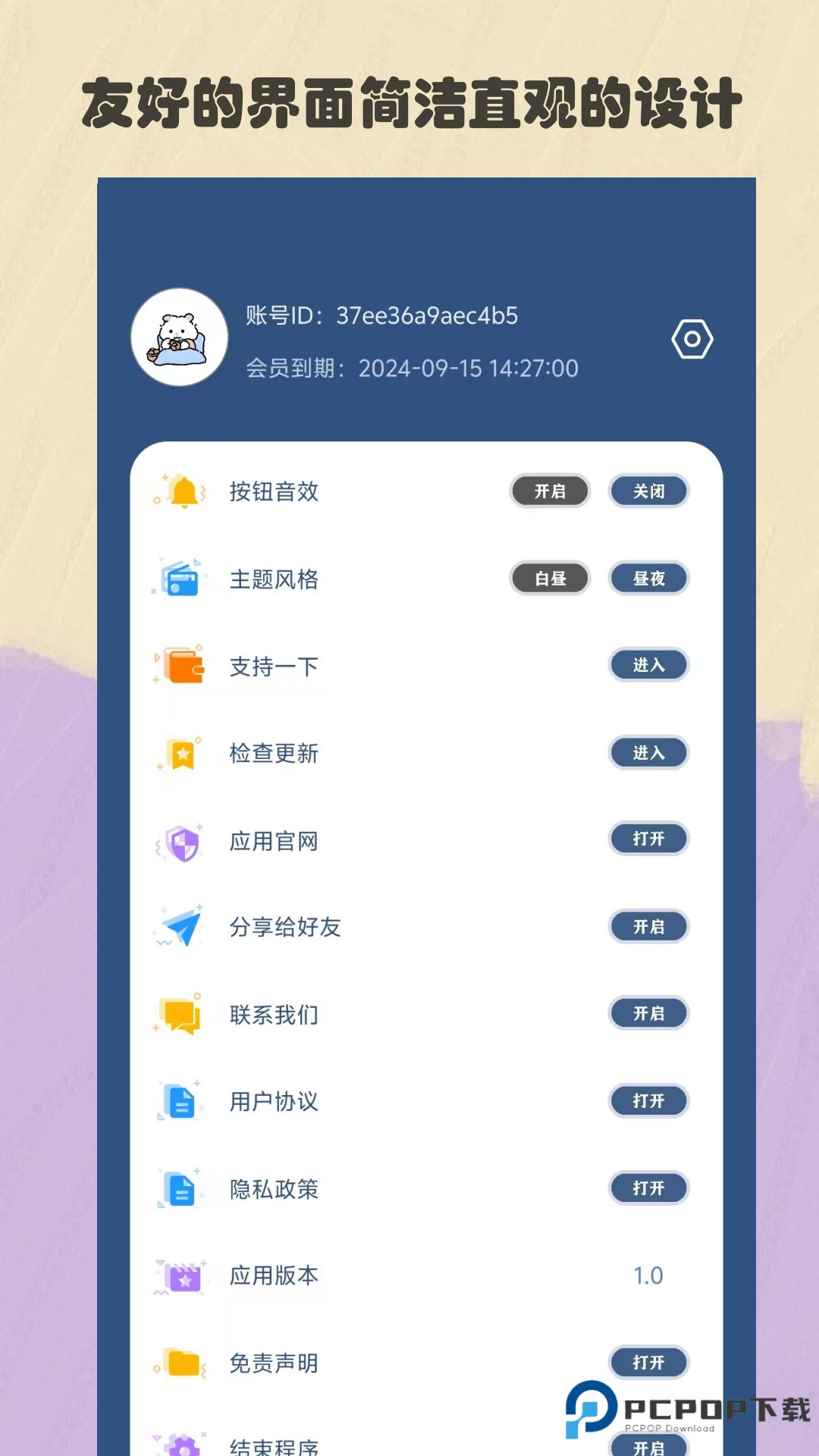Switch button sounds to 关闭

tap(649, 491)
